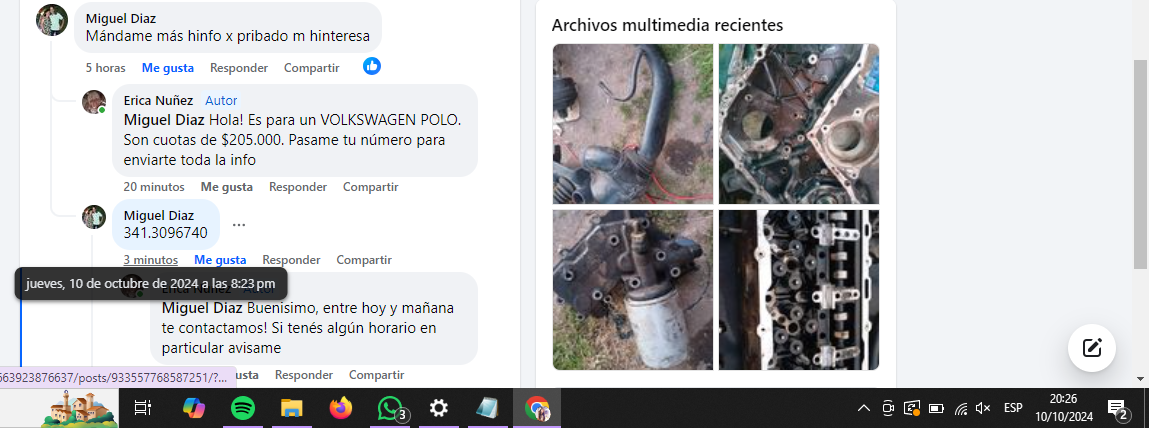Tap Compartir under the 341.3096740 comment
Viewport: 1149px width, 428px height.
click(x=363, y=260)
